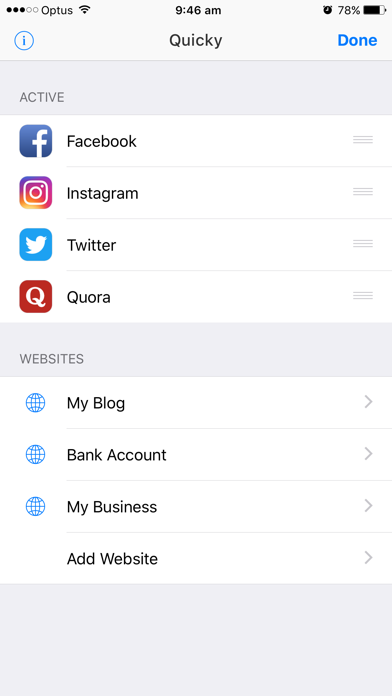Tap the reorder handle beside Quora
This screenshot has height=696, width=392.
pyautogui.click(x=363, y=296)
